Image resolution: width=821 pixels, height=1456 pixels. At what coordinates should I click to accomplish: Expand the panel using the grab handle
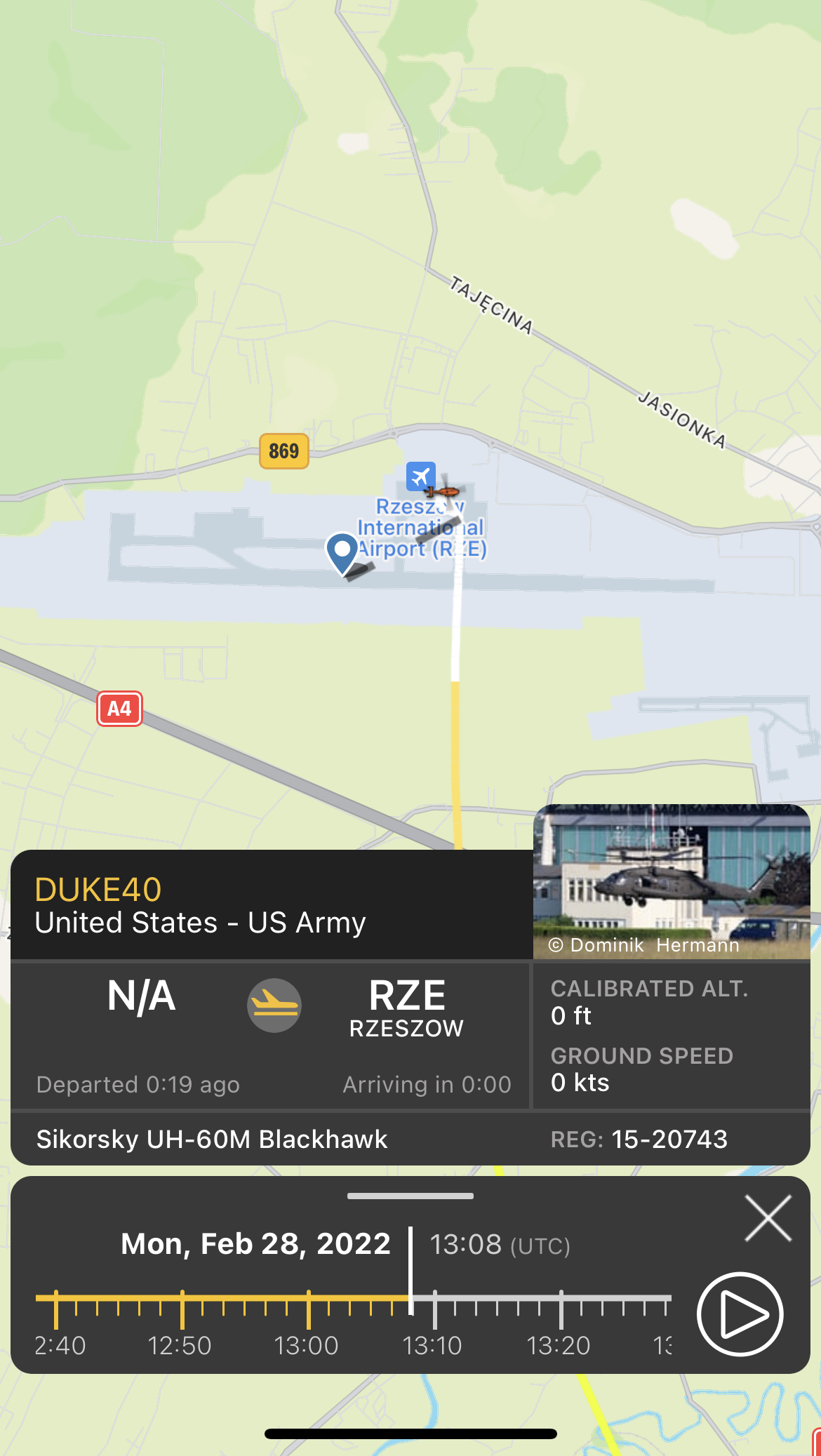click(x=410, y=1196)
